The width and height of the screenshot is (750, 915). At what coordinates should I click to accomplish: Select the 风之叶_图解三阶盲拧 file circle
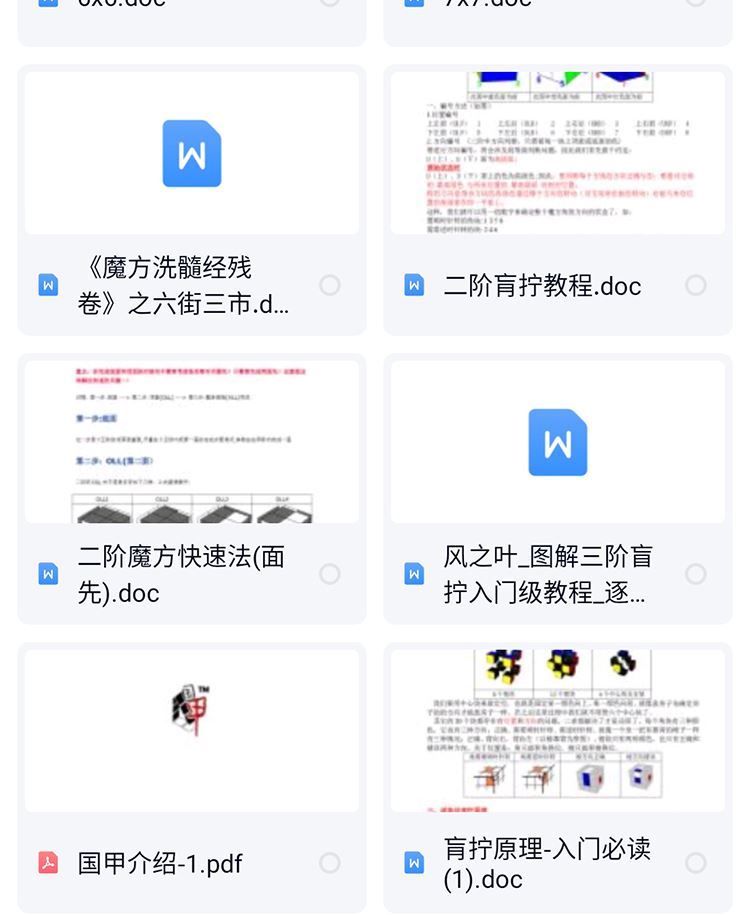696,574
